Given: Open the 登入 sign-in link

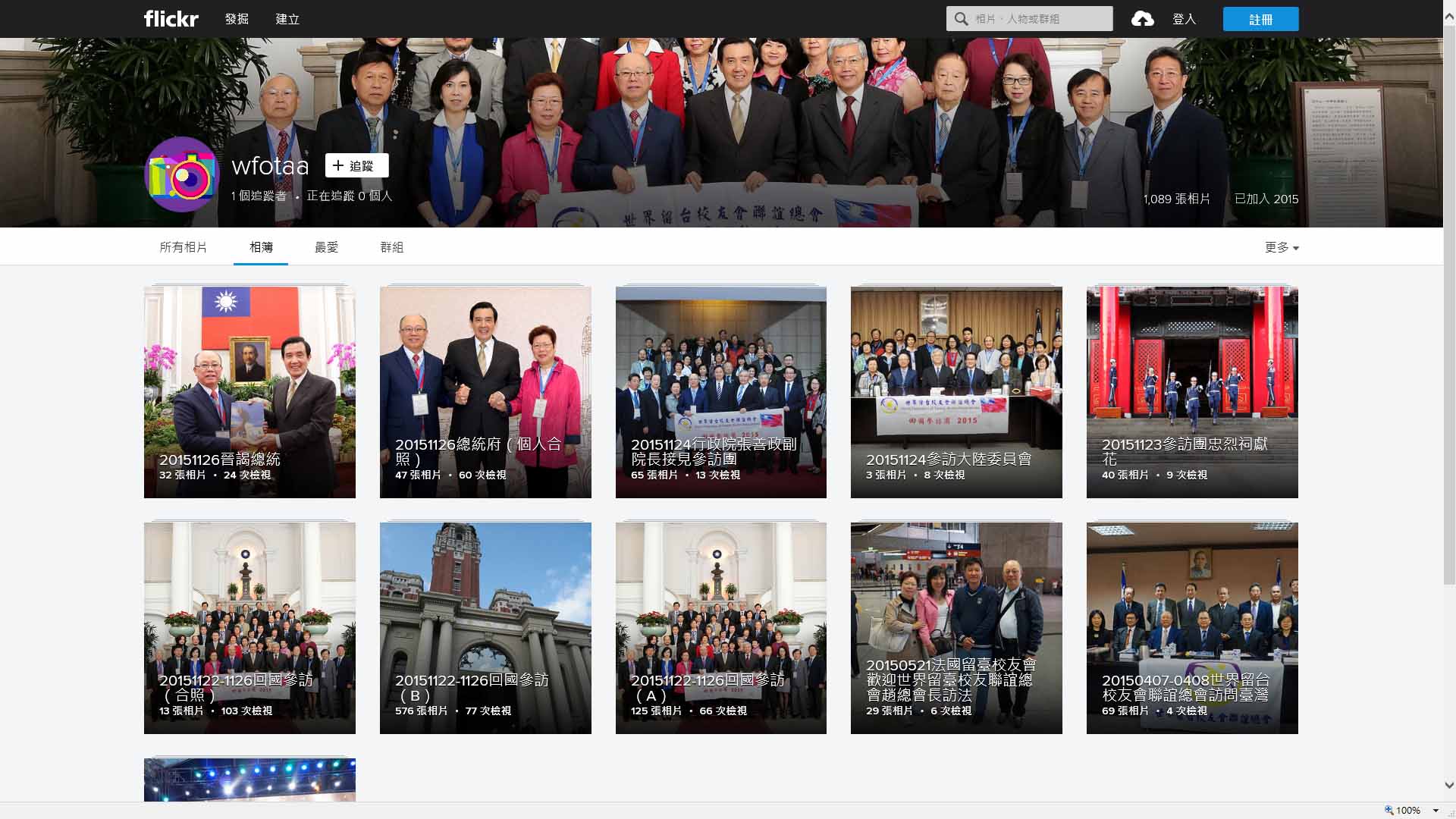Looking at the screenshot, I should (x=1184, y=19).
